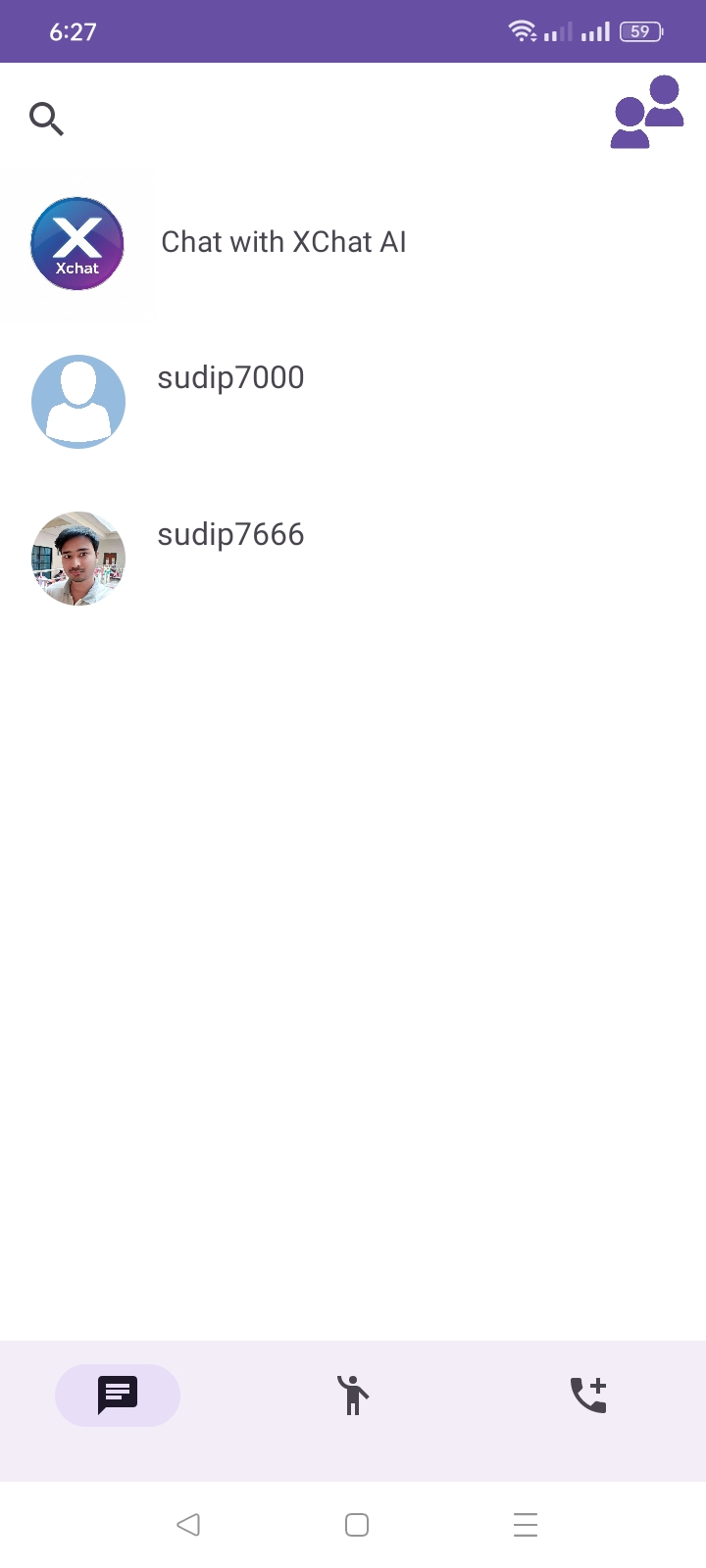The height and width of the screenshot is (1568, 706).
Task: Switch to the chats message tab
Action: pyautogui.click(x=118, y=1395)
